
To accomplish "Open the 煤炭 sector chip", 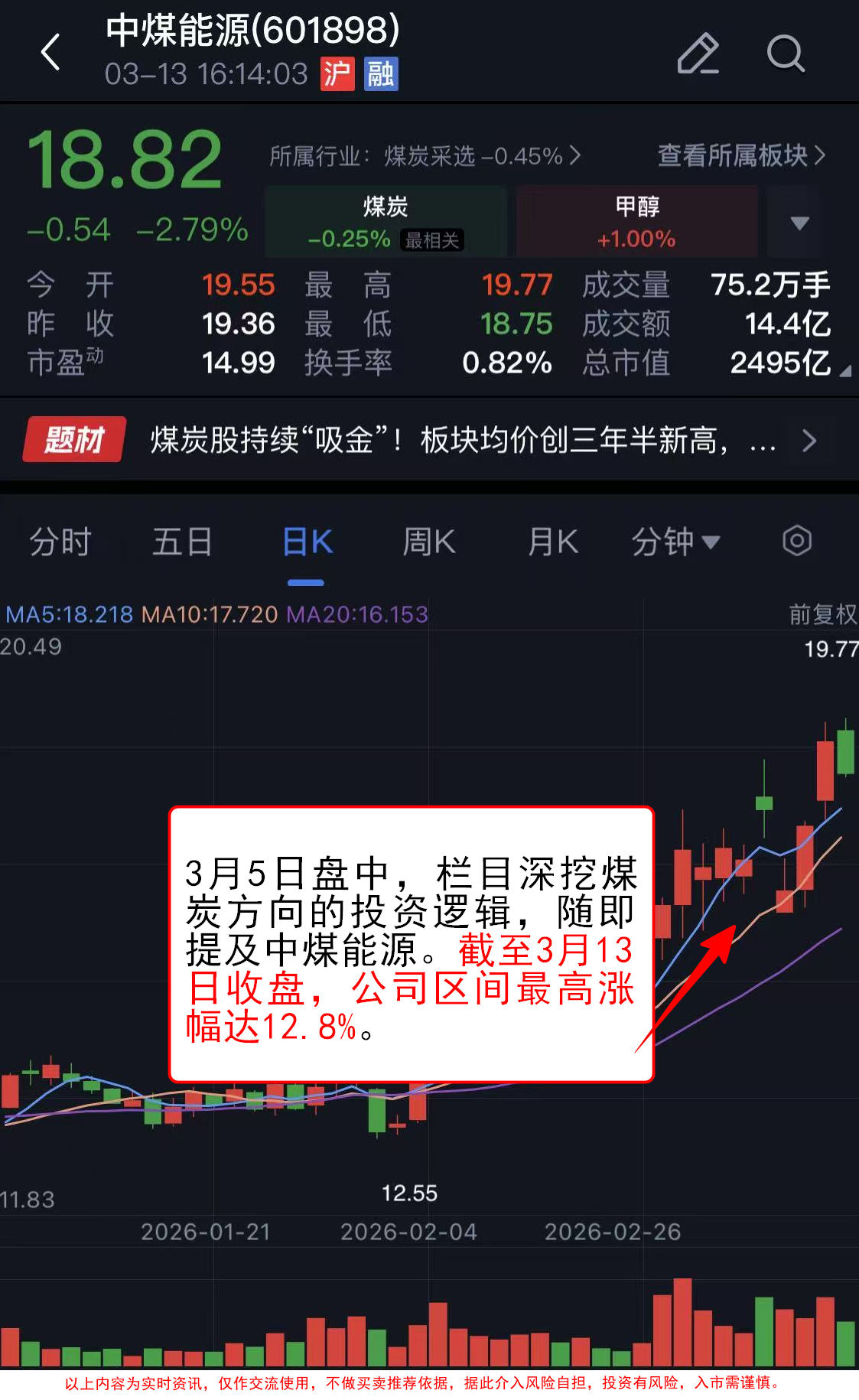I will 386,222.
